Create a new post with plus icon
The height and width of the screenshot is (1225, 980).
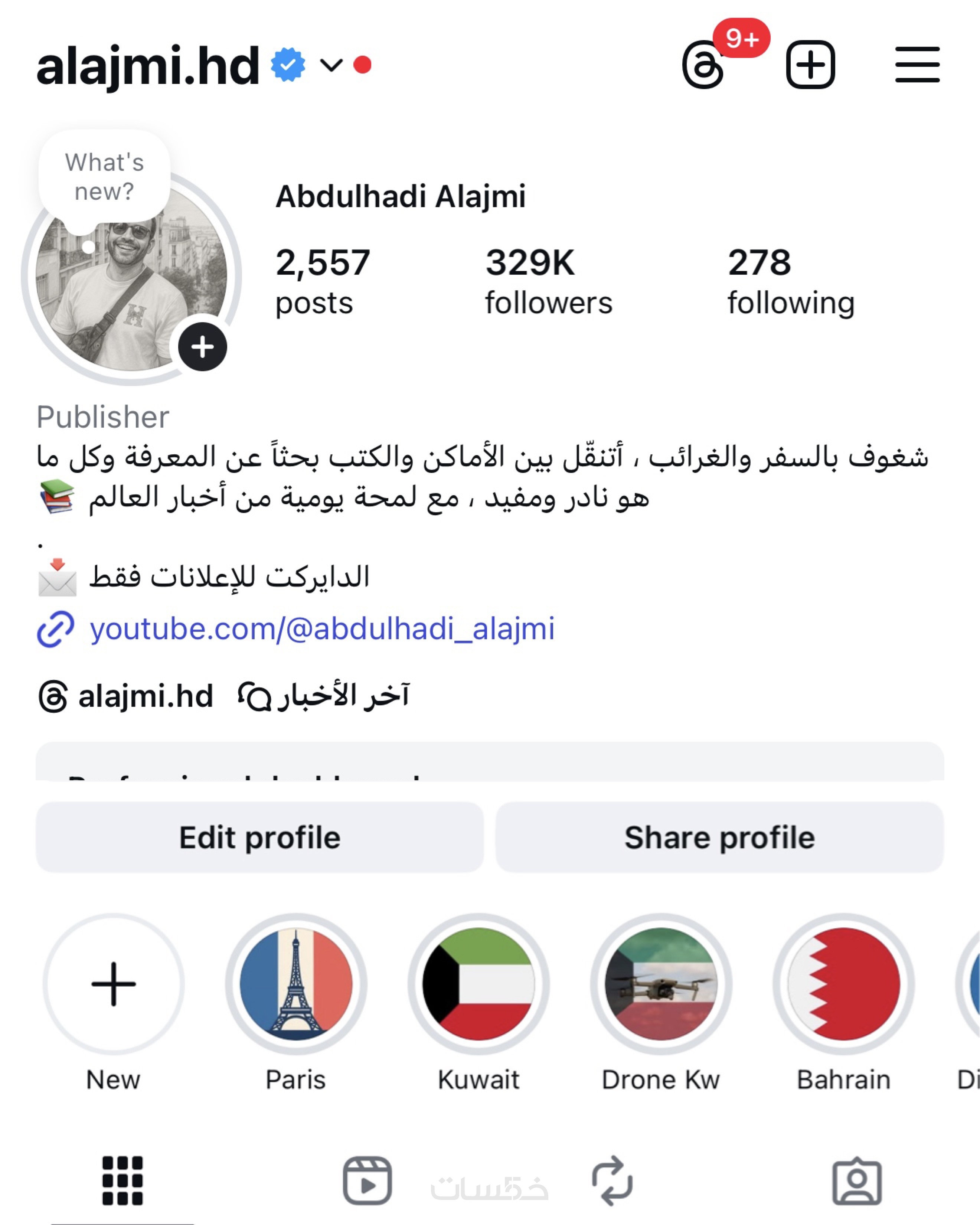click(811, 65)
